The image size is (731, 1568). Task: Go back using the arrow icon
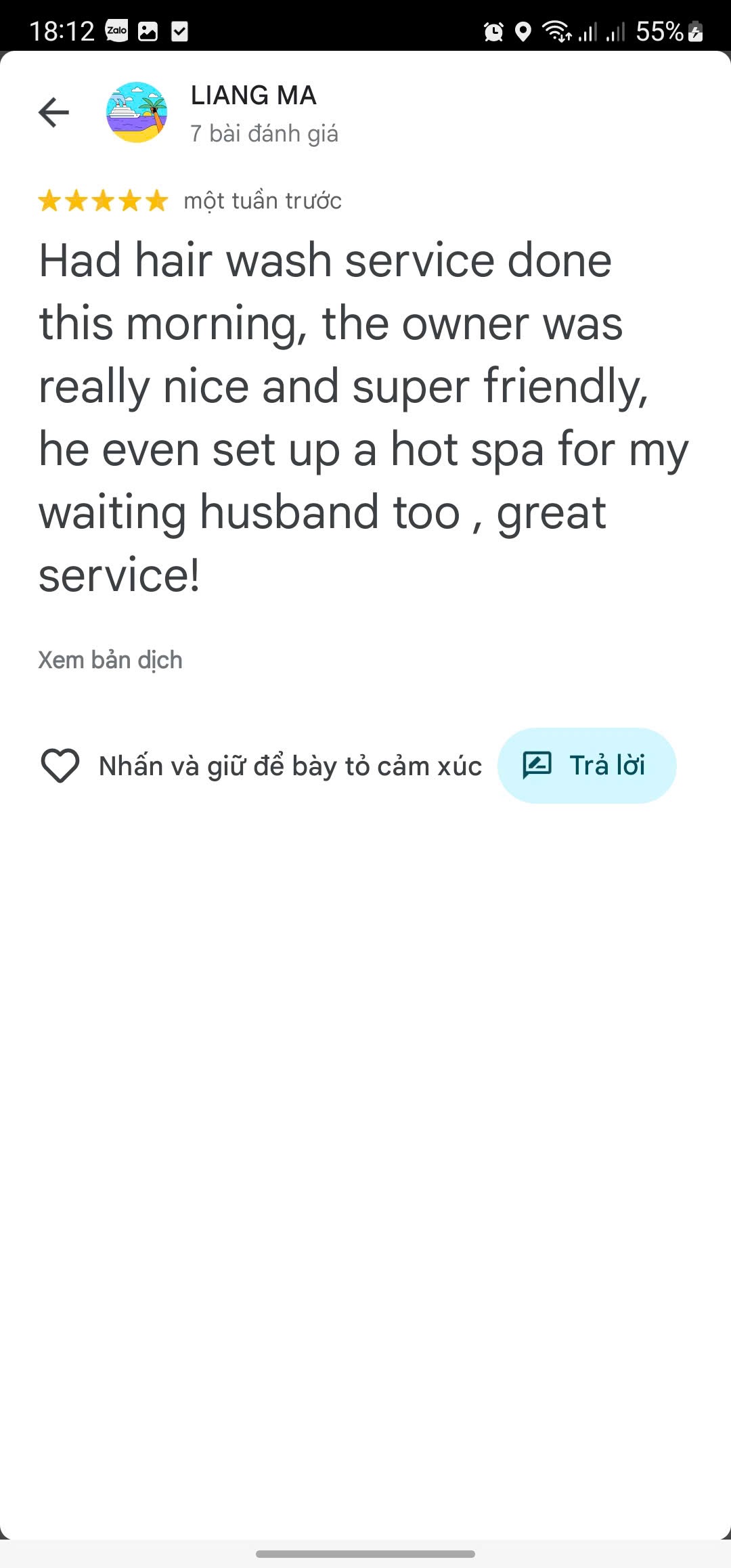pos(54,112)
